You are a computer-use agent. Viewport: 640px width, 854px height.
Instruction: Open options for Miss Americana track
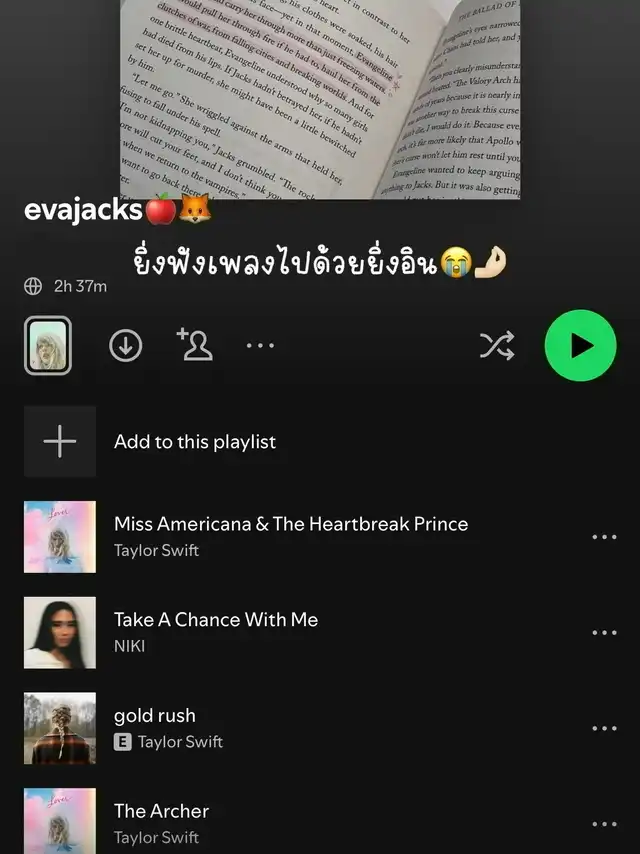coord(604,537)
